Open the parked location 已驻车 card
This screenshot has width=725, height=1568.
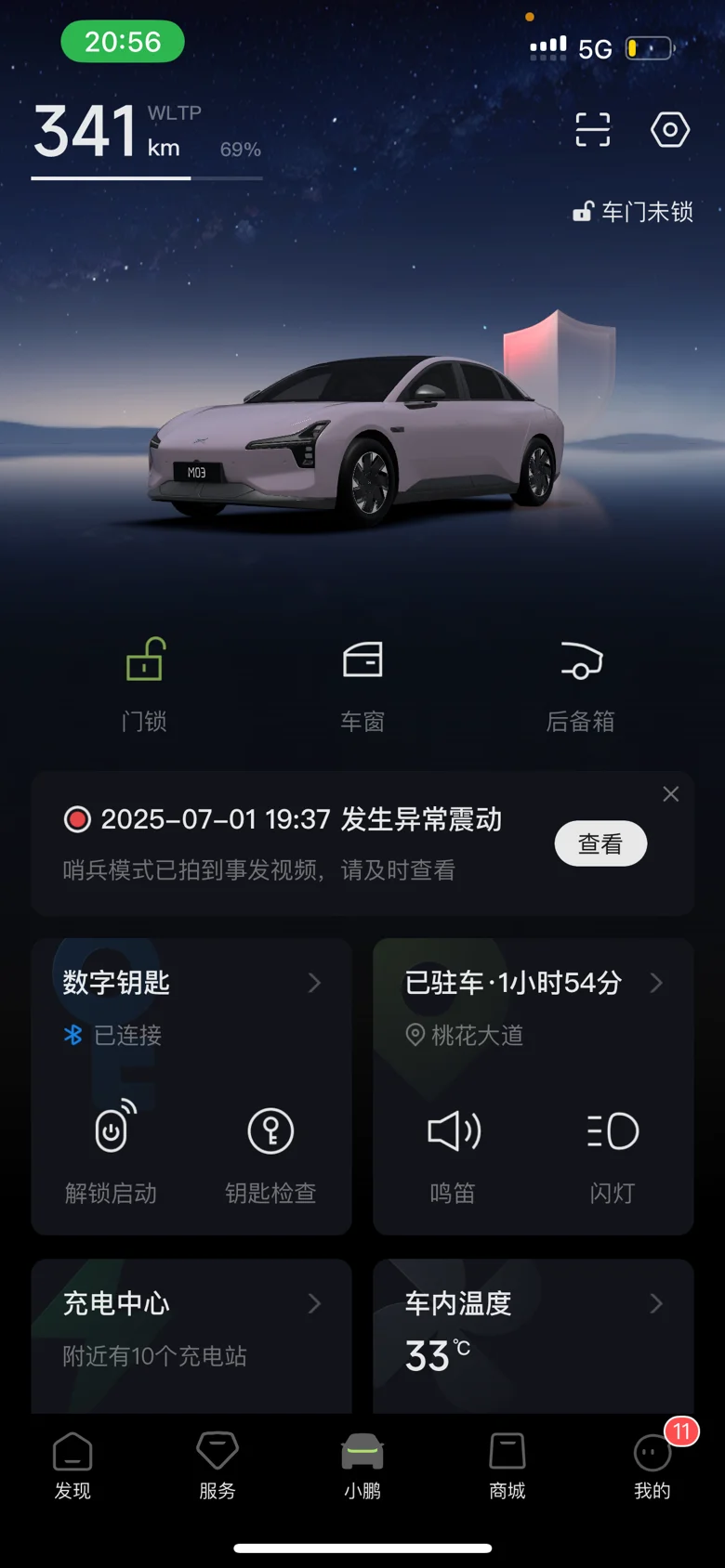pyautogui.click(x=533, y=983)
